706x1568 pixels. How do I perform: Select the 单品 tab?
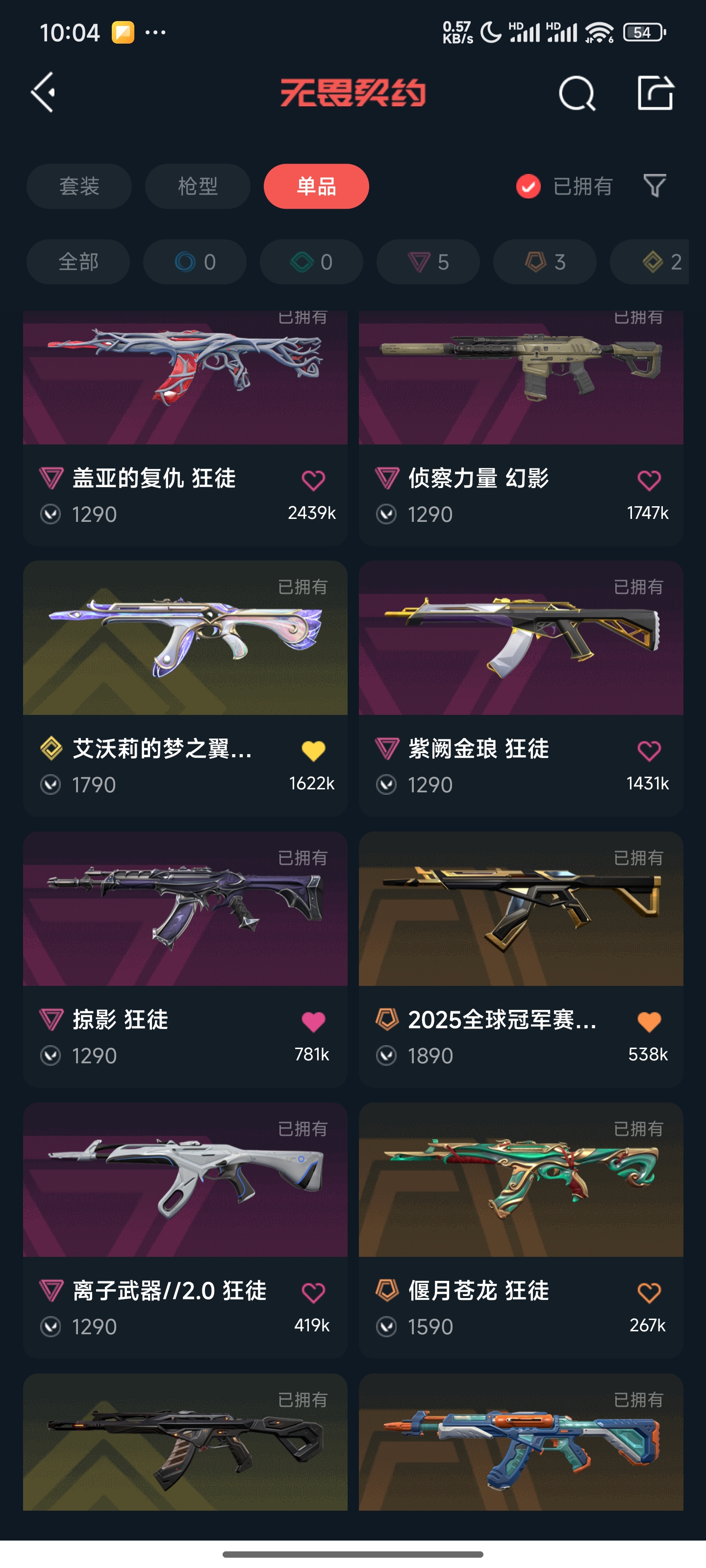click(316, 186)
